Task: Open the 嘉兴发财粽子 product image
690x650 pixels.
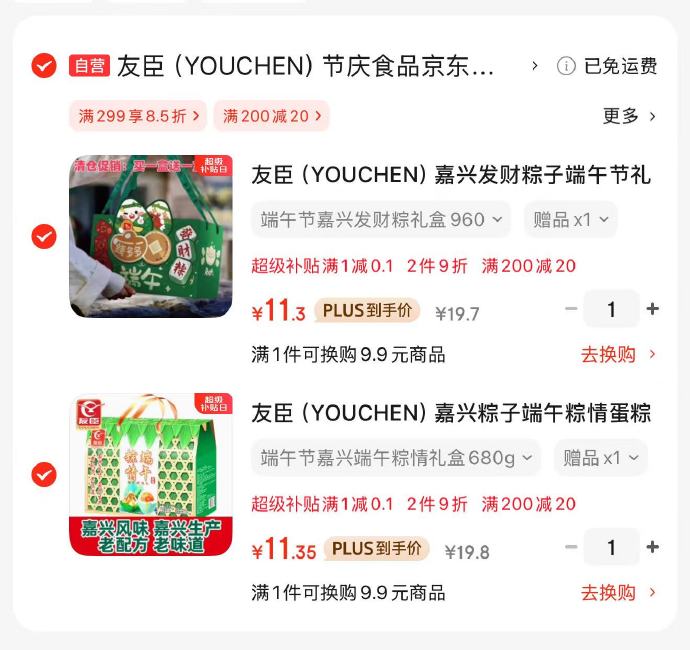Action: [151, 236]
